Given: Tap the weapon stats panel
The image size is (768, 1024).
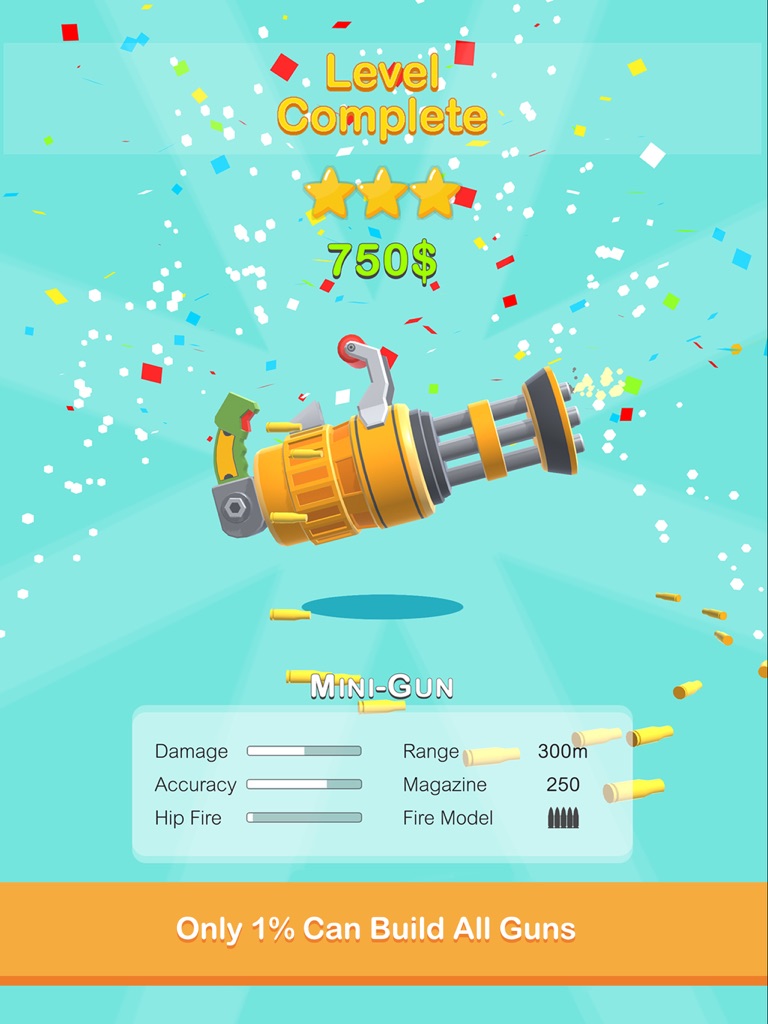Looking at the screenshot, I should coord(383,783).
